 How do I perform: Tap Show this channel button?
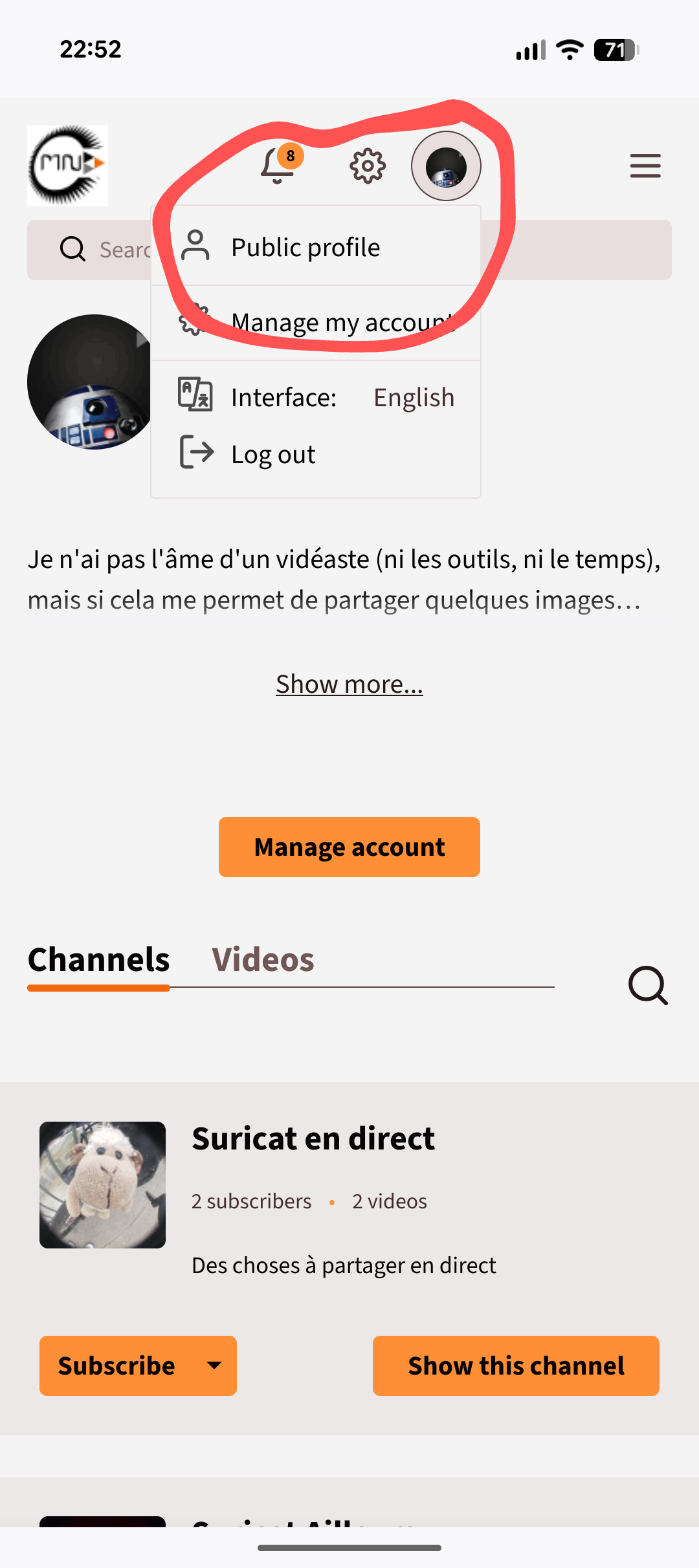tap(516, 1366)
